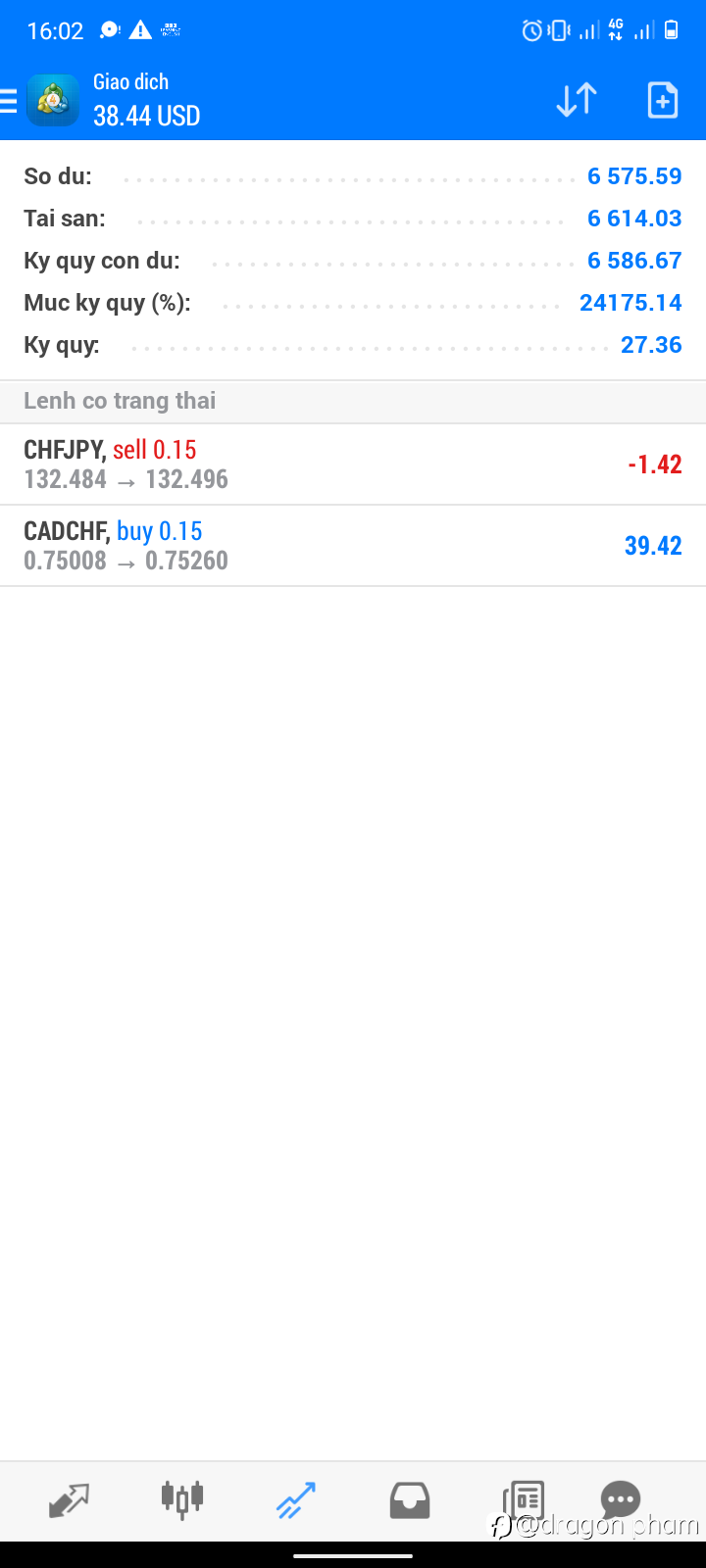The height and width of the screenshot is (1568, 706).
Task: Switch to the Quotes tab with arrows icon
Action: tap(69, 1500)
